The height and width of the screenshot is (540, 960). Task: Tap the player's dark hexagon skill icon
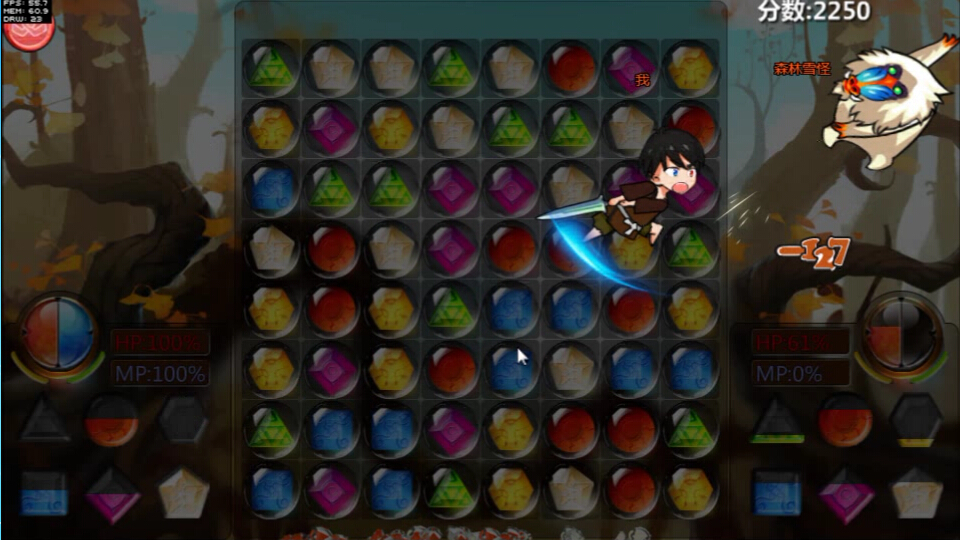pos(183,420)
